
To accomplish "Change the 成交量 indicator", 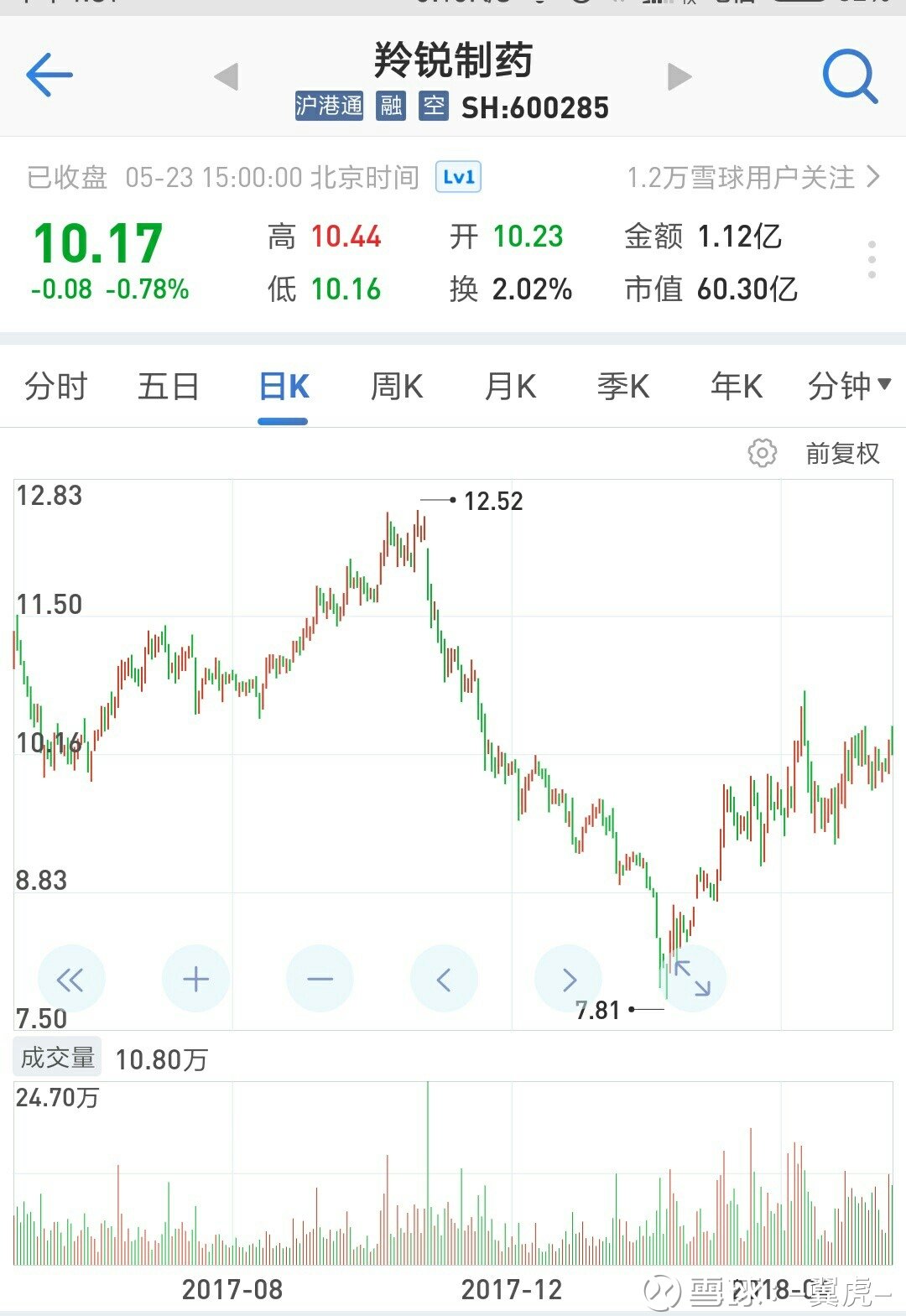I will click(x=57, y=1058).
